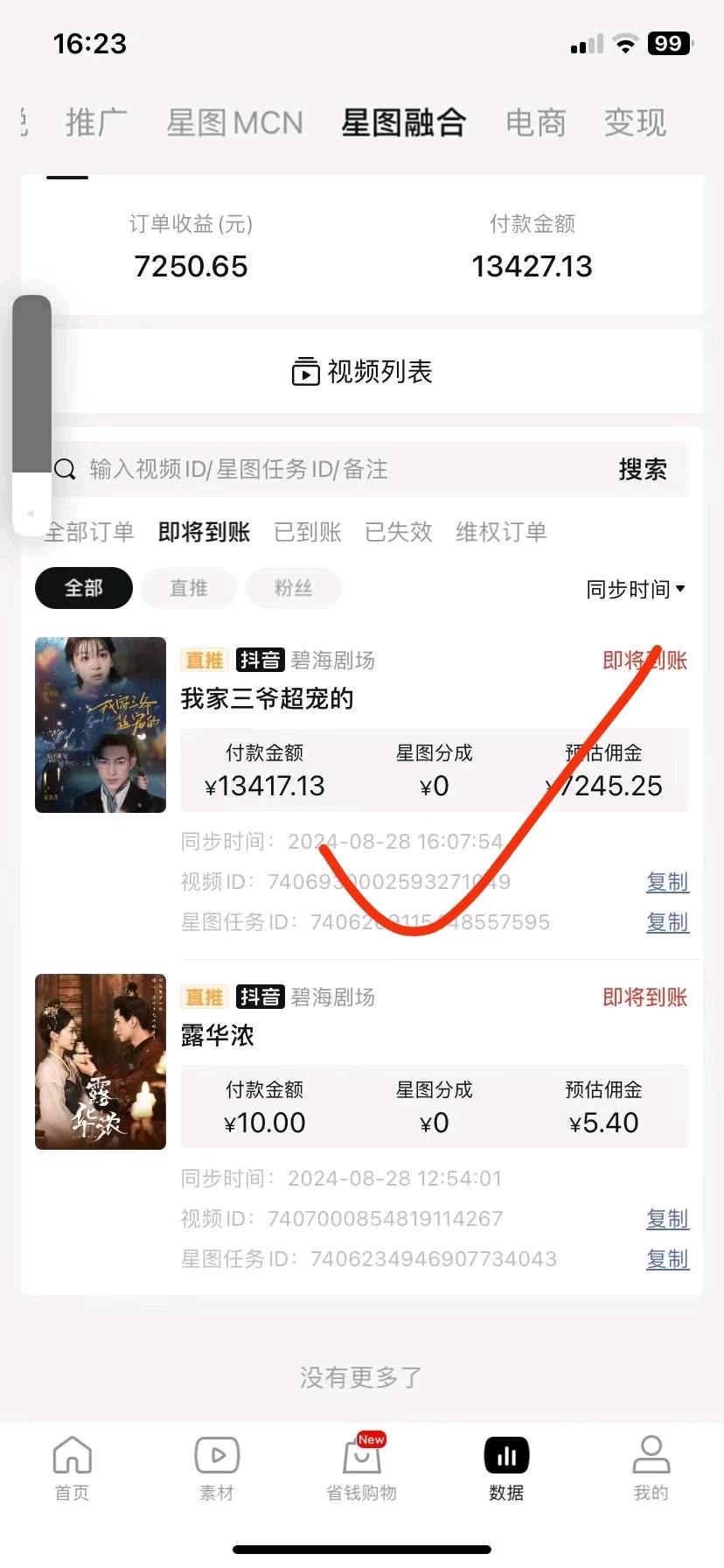Click the Wi-Fi icon in the status bar
Image resolution: width=724 pixels, height=1568 pixels.
625,44
